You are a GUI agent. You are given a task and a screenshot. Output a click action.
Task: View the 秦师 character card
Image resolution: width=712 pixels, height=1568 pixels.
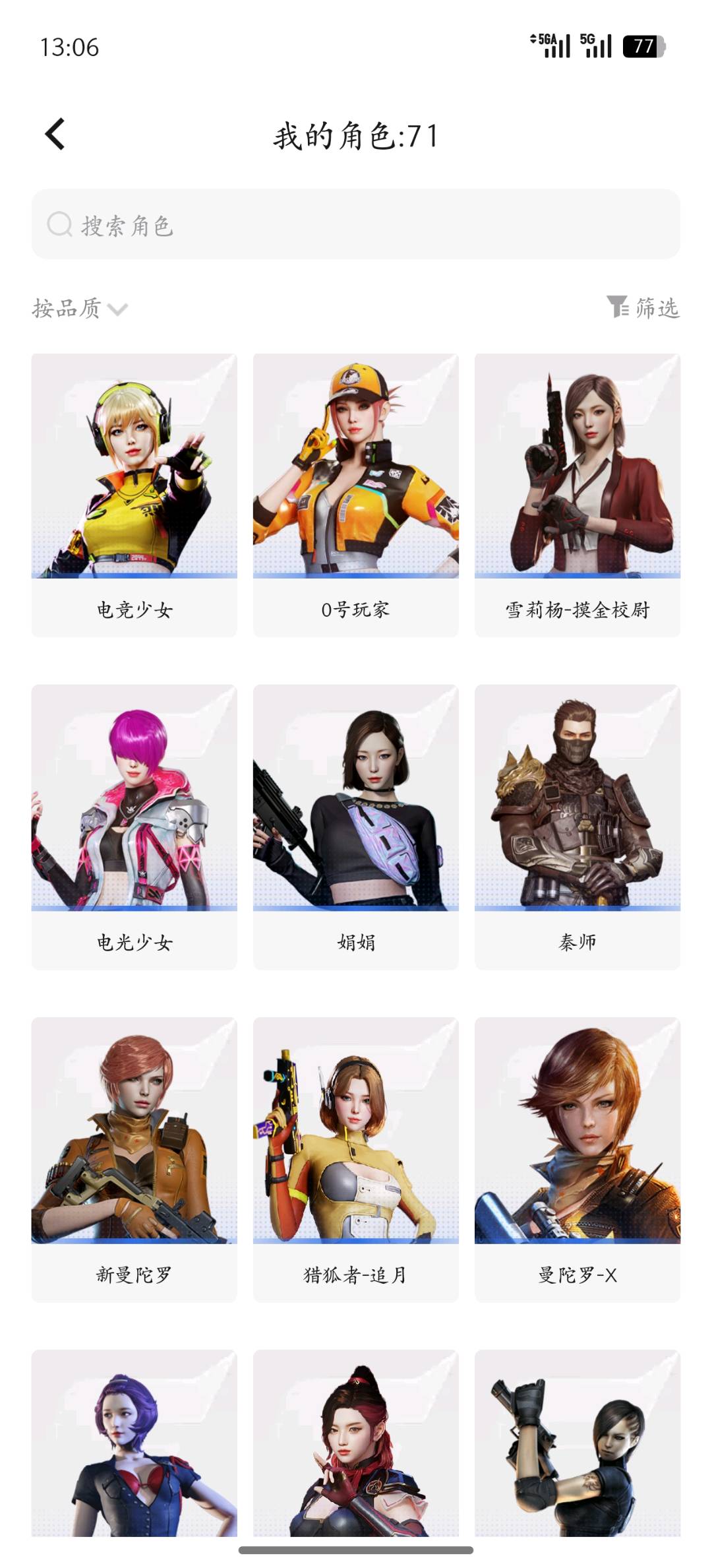[x=578, y=827]
